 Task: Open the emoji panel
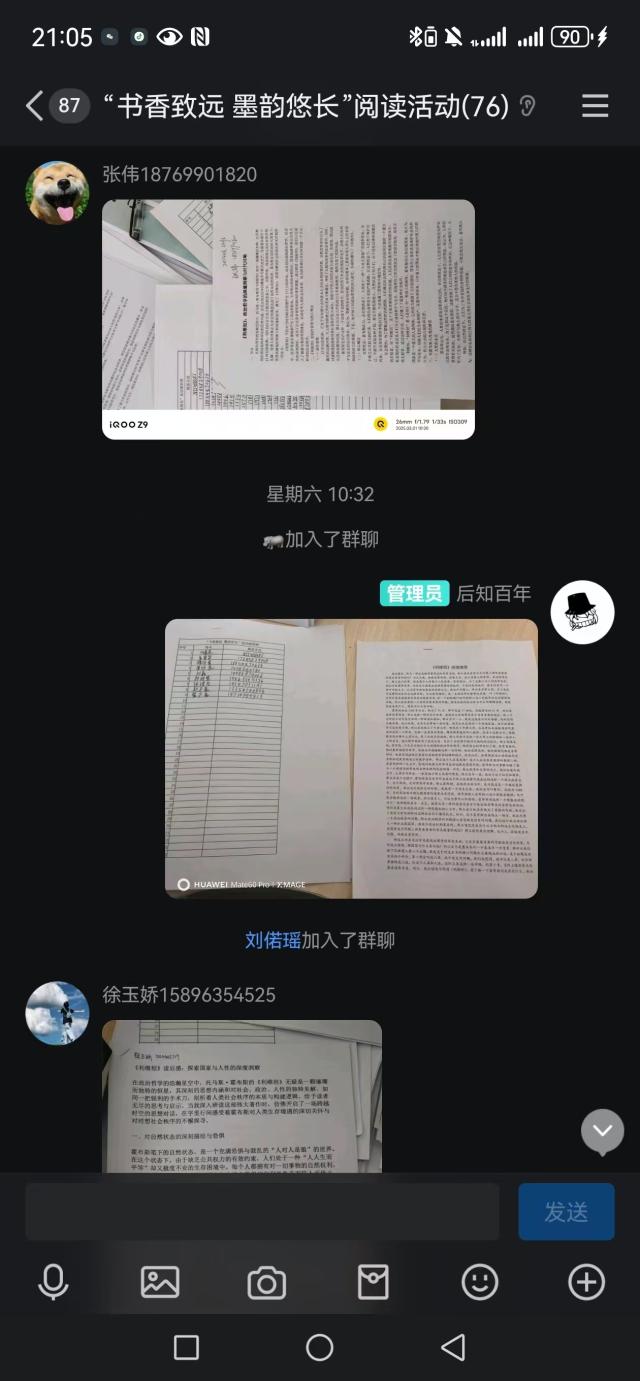pos(479,1282)
